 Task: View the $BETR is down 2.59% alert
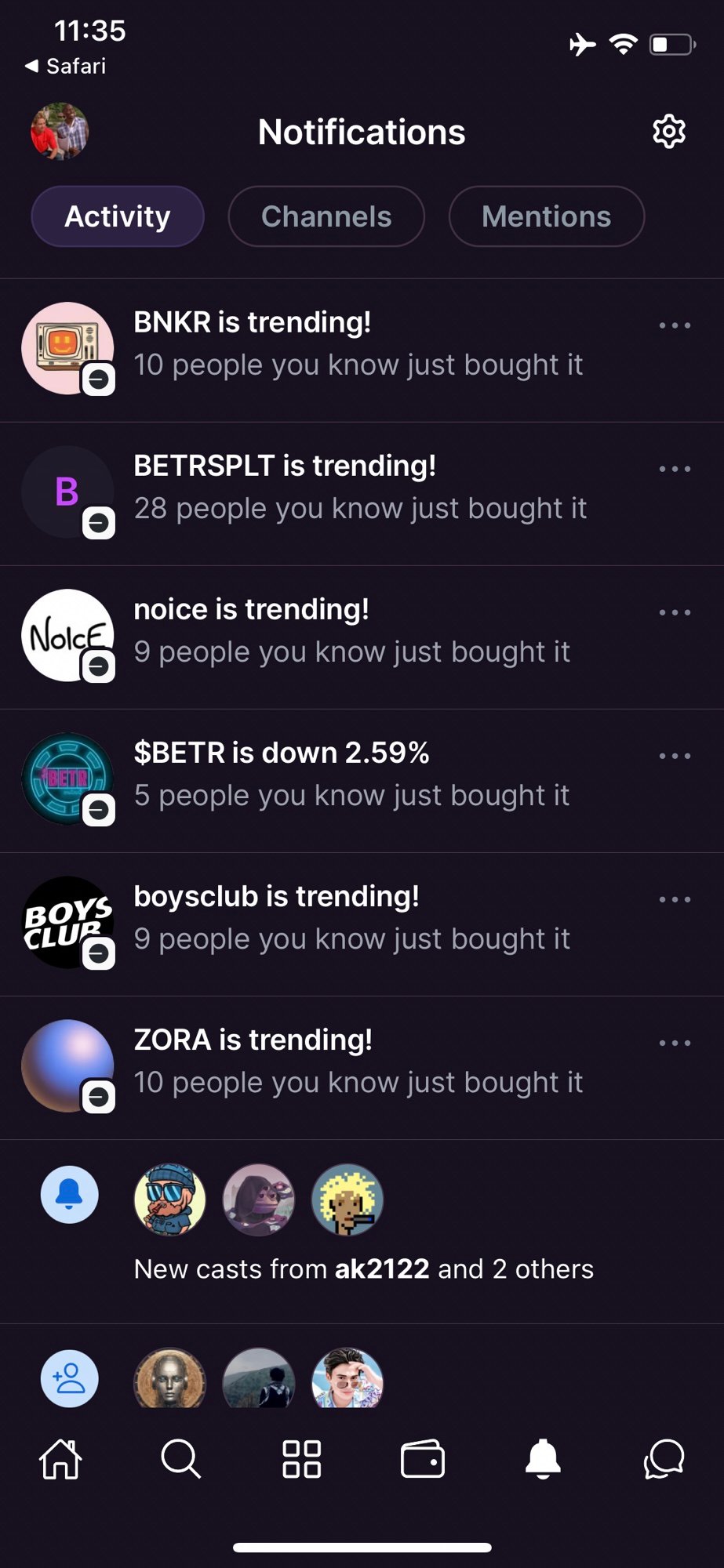click(x=351, y=774)
